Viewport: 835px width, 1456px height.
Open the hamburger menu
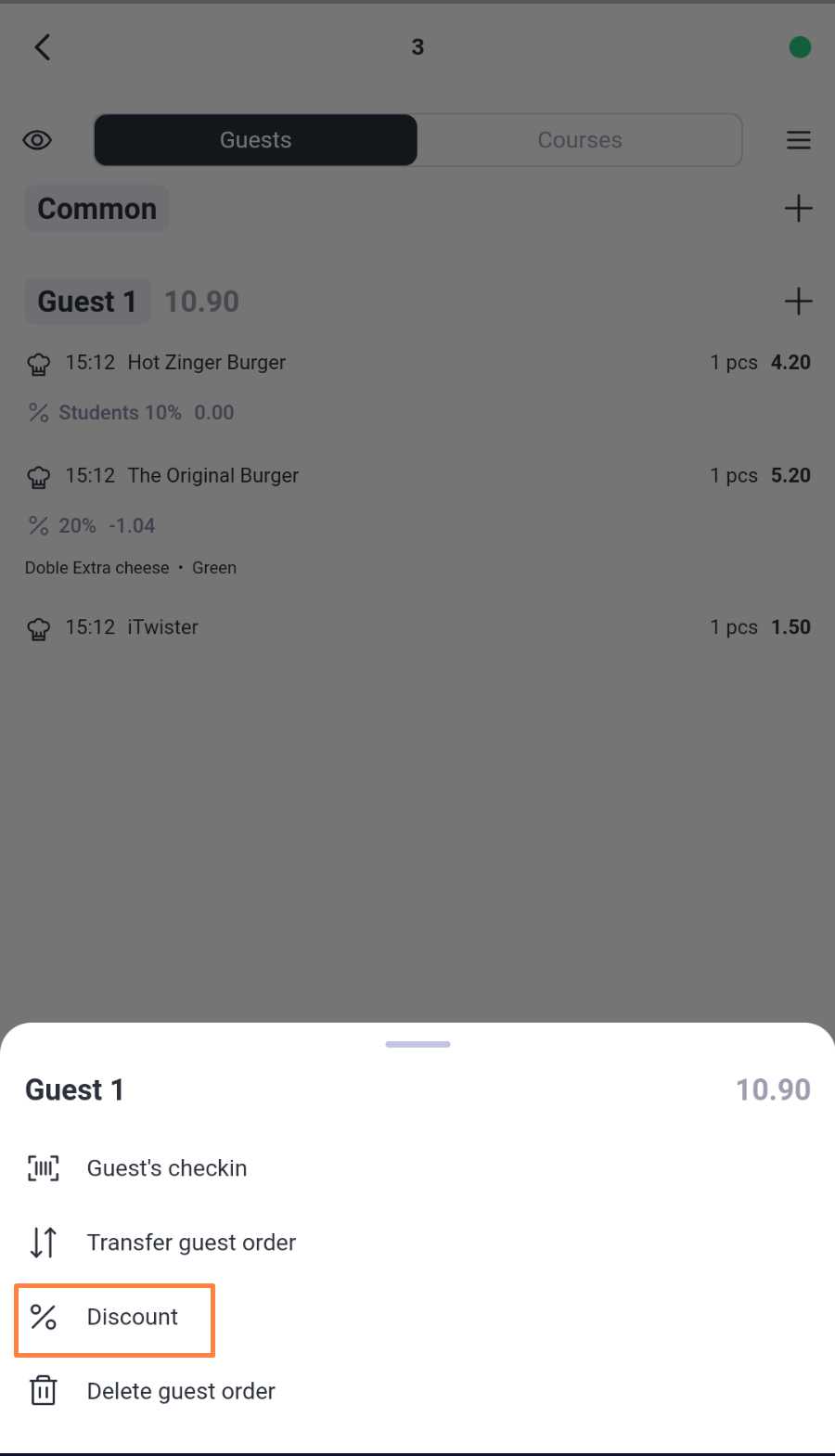pyautogui.click(x=799, y=140)
